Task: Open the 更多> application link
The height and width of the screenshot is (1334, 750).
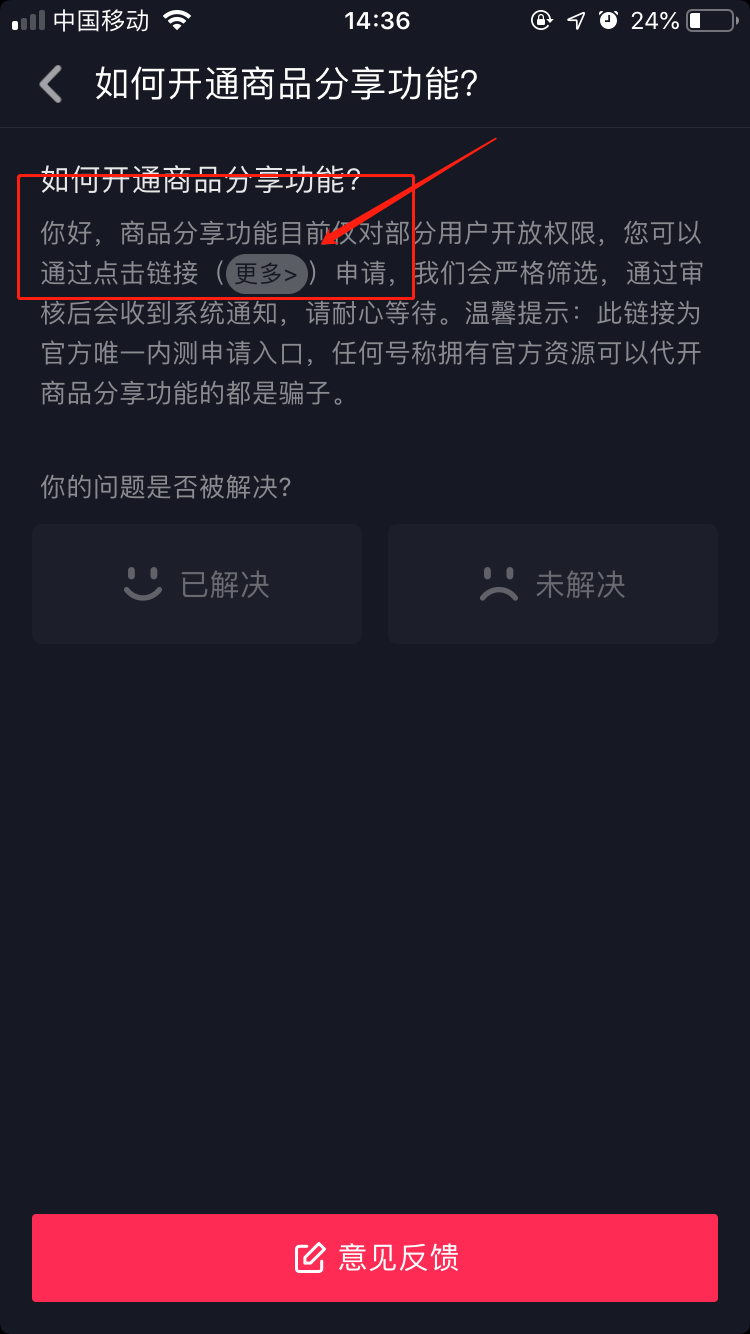Action: click(266, 274)
